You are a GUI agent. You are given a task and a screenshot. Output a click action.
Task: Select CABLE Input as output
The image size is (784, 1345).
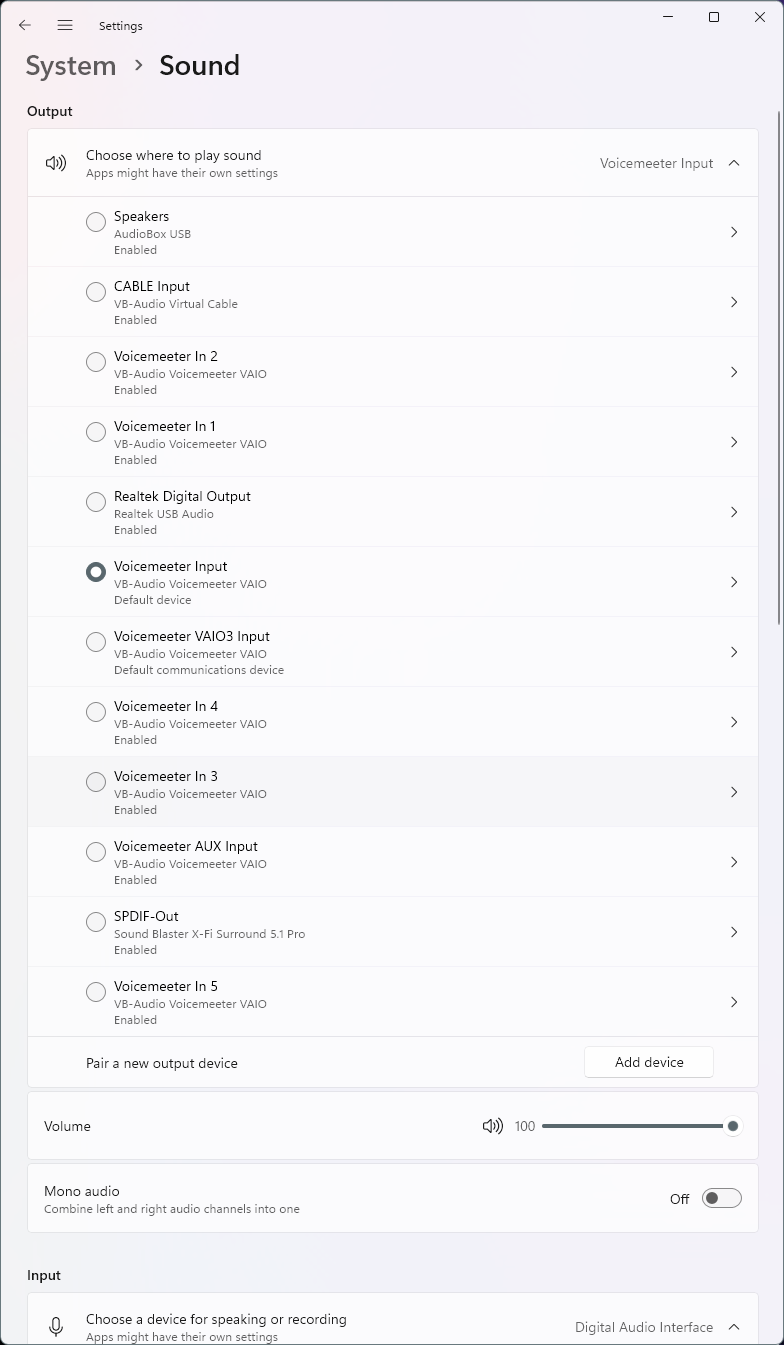(96, 292)
